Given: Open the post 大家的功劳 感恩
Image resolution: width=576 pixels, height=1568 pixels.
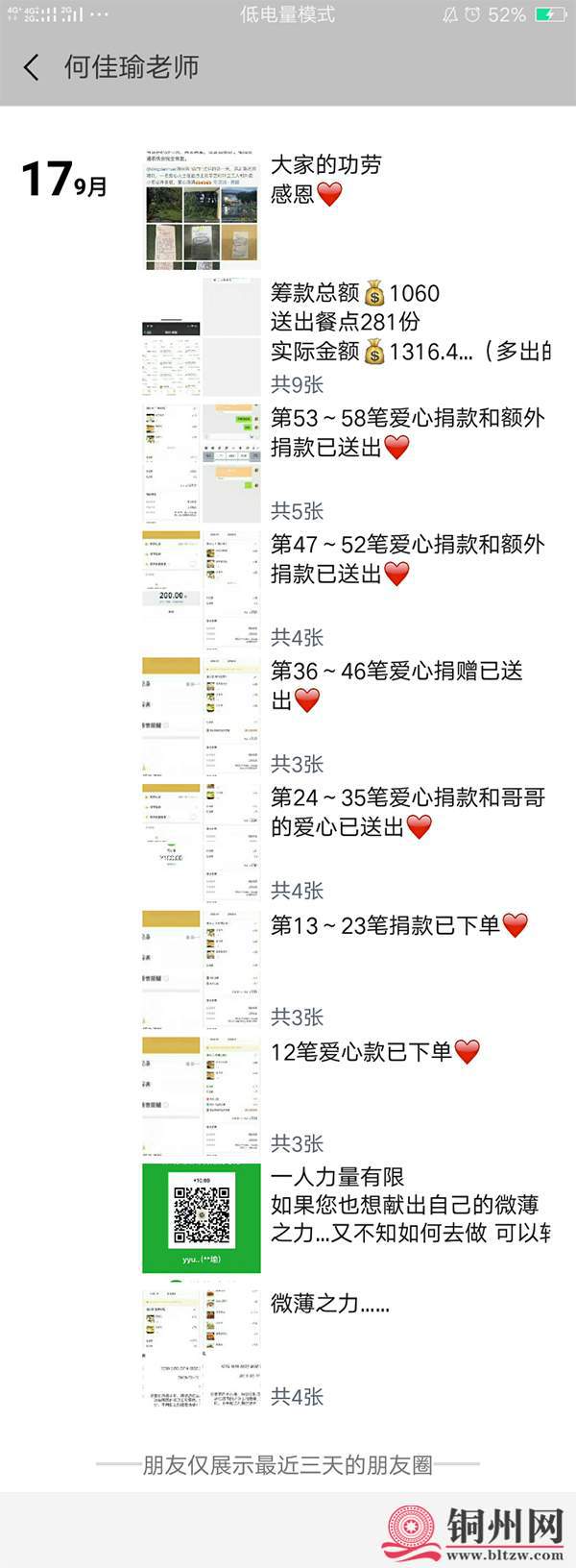Looking at the screenshot, I should [x=326, y=180].
